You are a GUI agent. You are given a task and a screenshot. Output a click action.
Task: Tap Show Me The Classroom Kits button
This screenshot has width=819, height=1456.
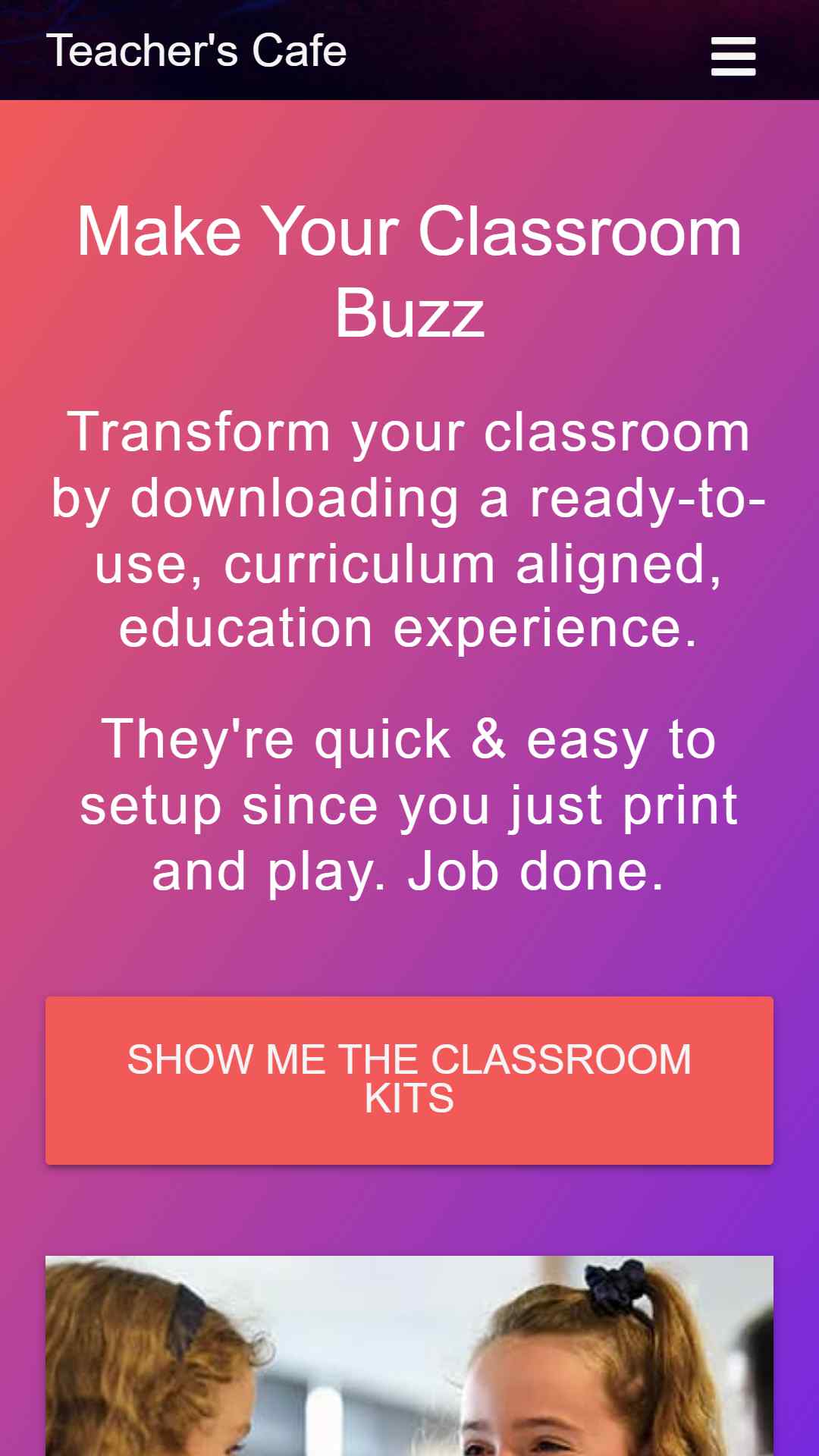coord(409,1080)
